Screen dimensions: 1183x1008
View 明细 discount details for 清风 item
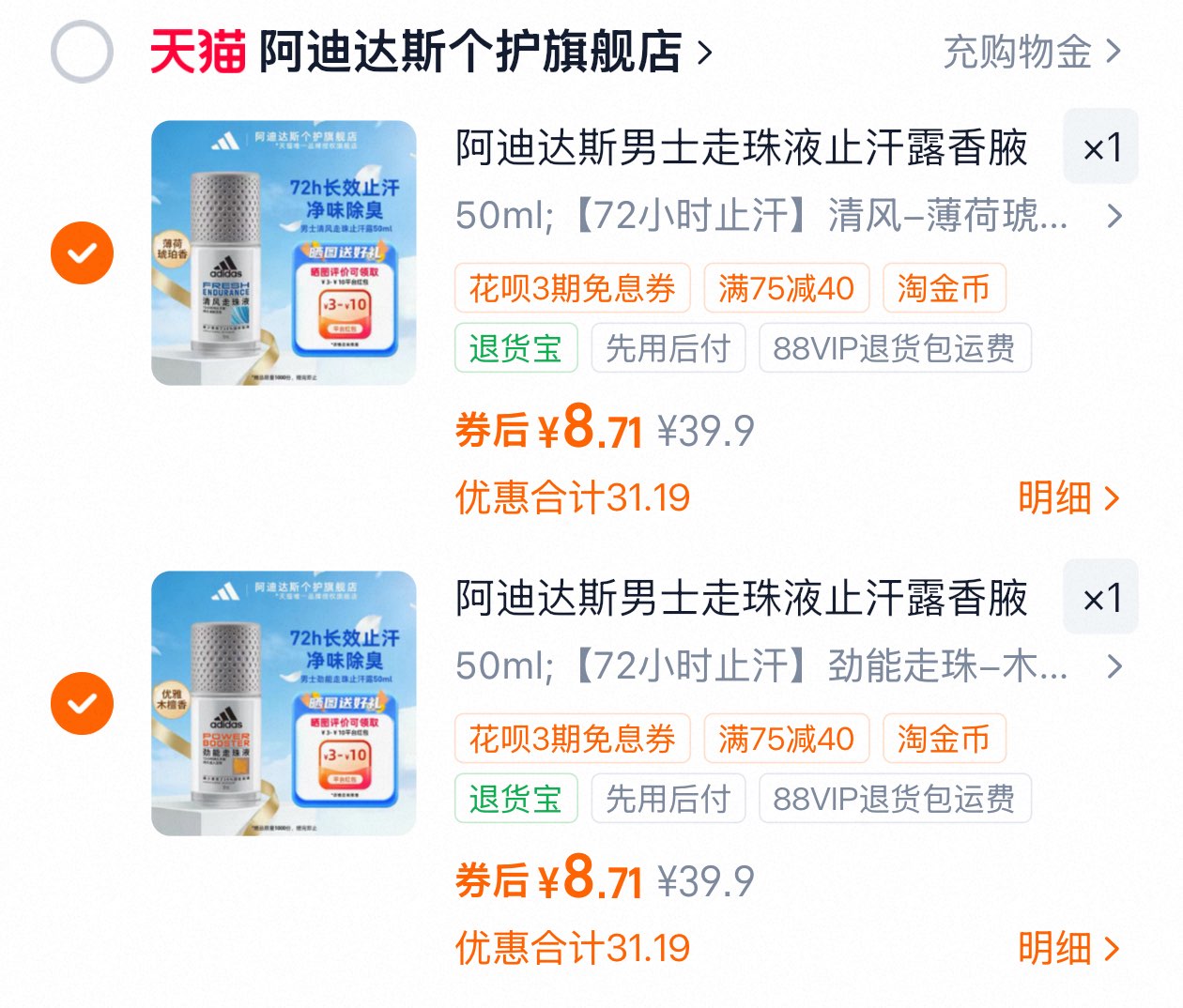coord(1068,498)
